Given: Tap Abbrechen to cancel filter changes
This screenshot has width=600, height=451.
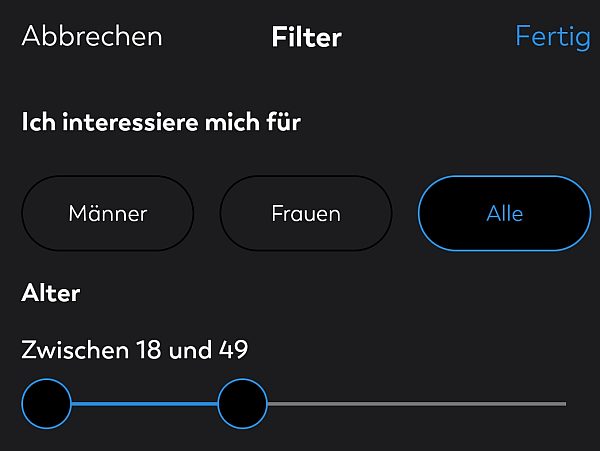Looking at the screenshot, I should coord(92,37).
